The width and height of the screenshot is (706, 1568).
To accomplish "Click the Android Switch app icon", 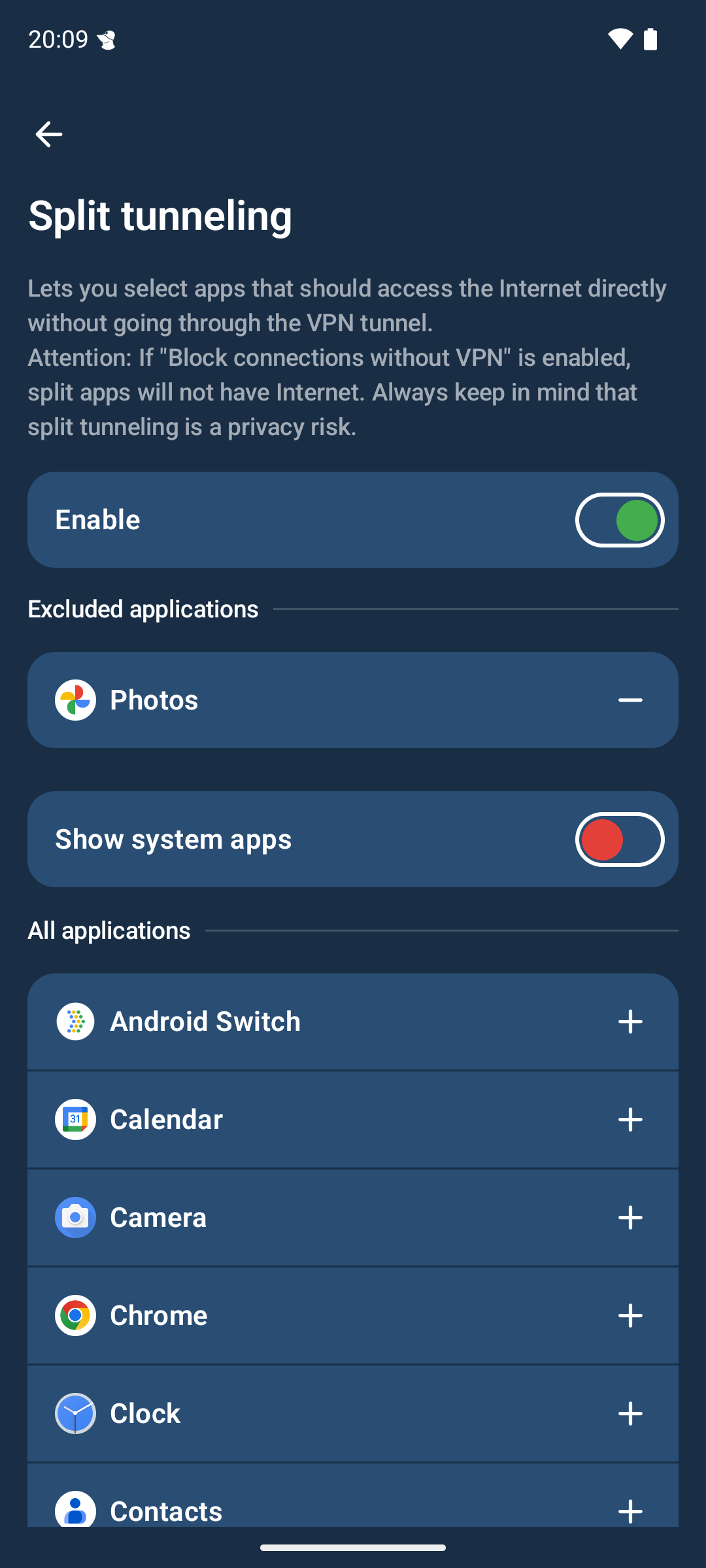I will (75, 1021).
